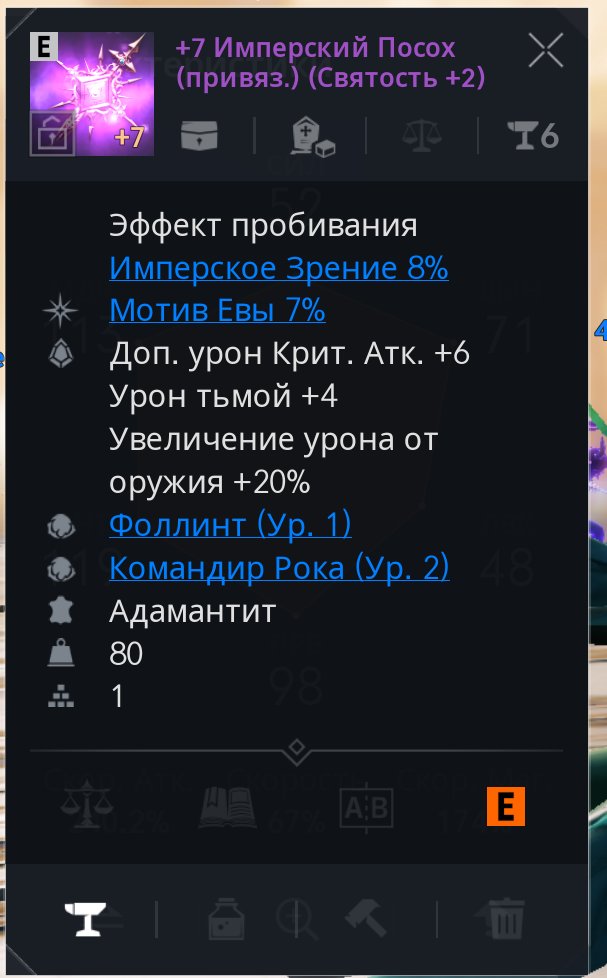Tap the chest storage icon near the title
This screenshot has height=978, width=607.
[x=200, y=136]
